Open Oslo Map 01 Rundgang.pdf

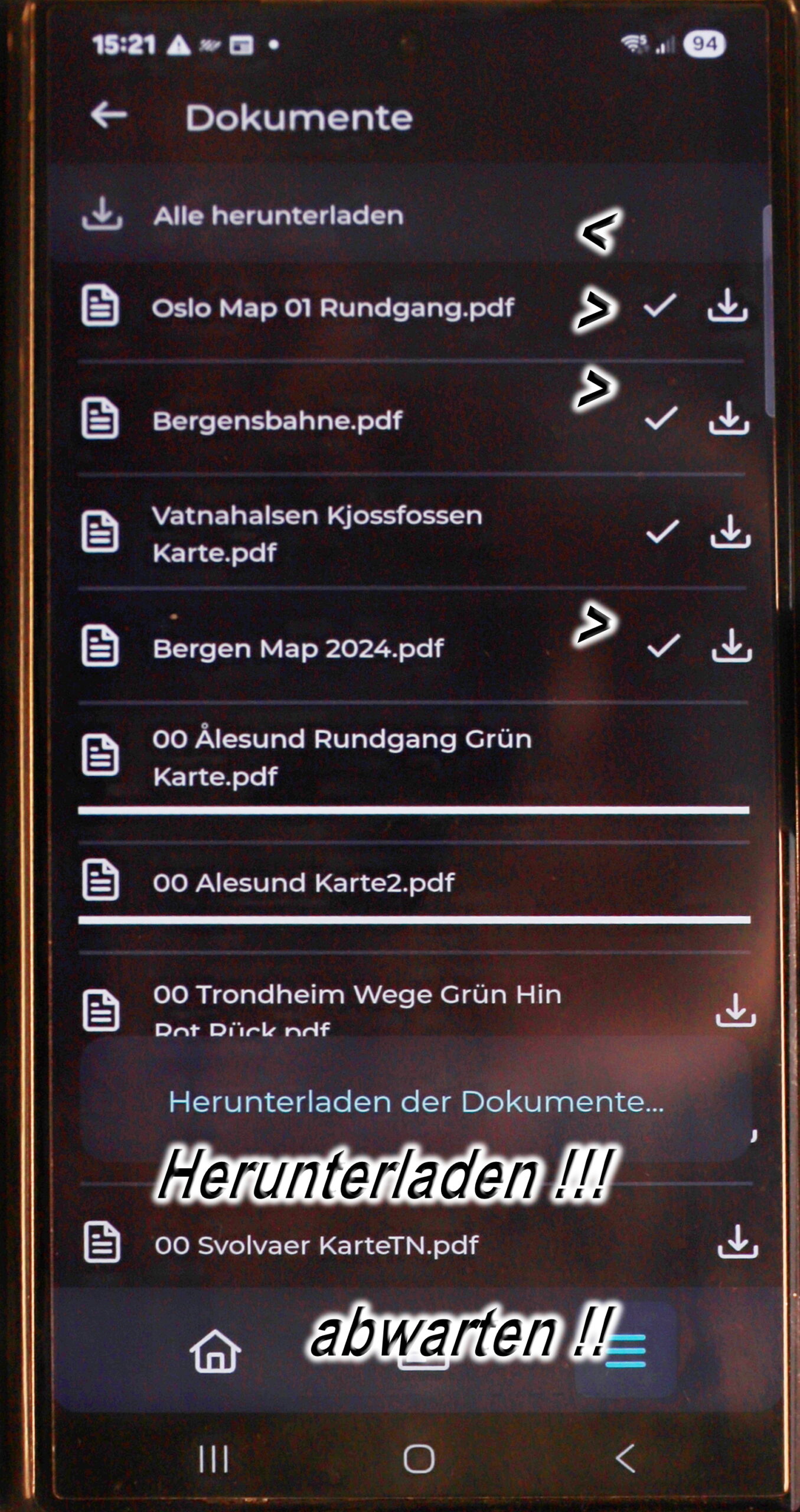tap(332, 308)
